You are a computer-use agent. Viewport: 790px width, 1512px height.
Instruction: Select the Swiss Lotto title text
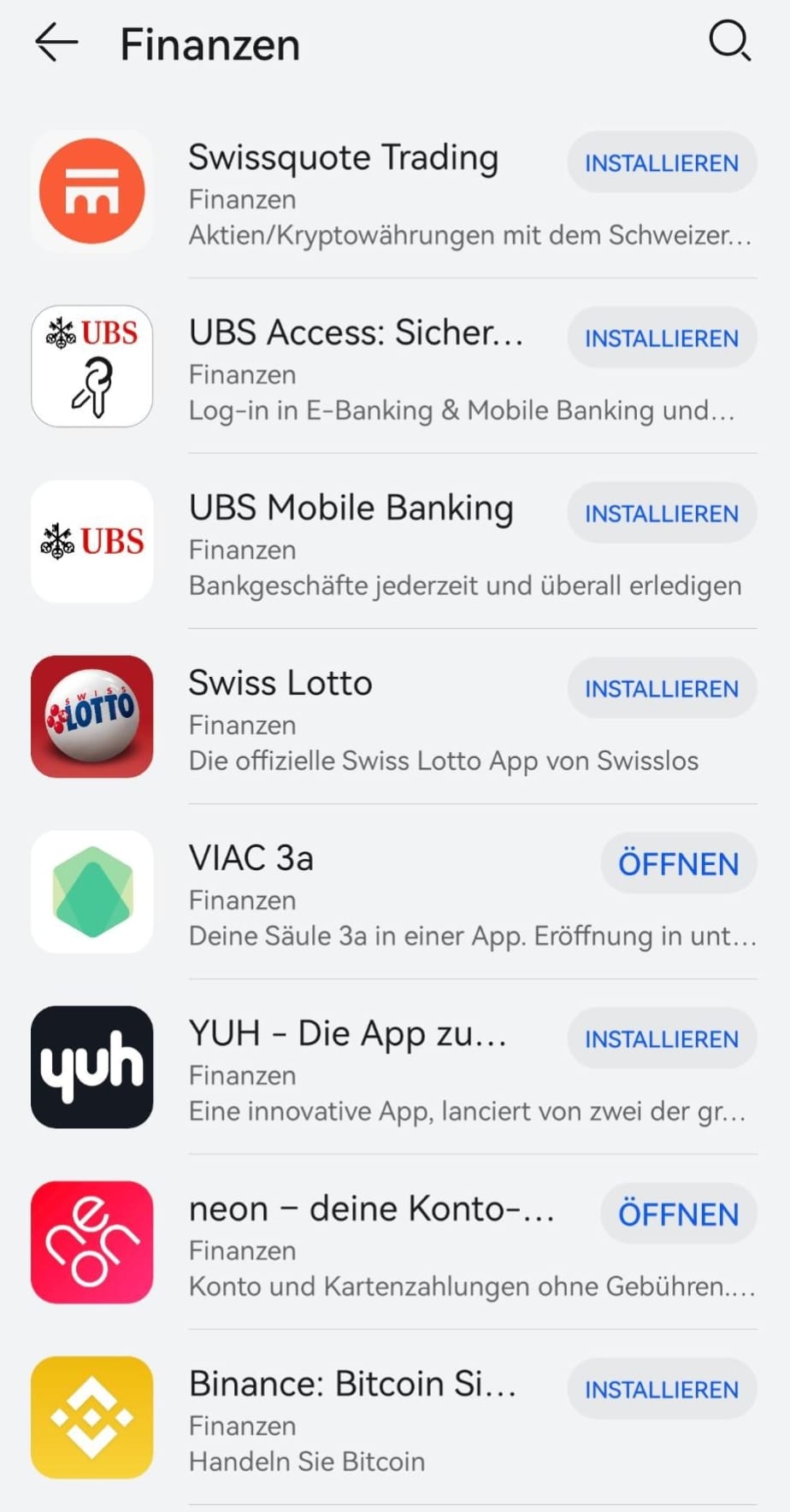tap(280, 682)
